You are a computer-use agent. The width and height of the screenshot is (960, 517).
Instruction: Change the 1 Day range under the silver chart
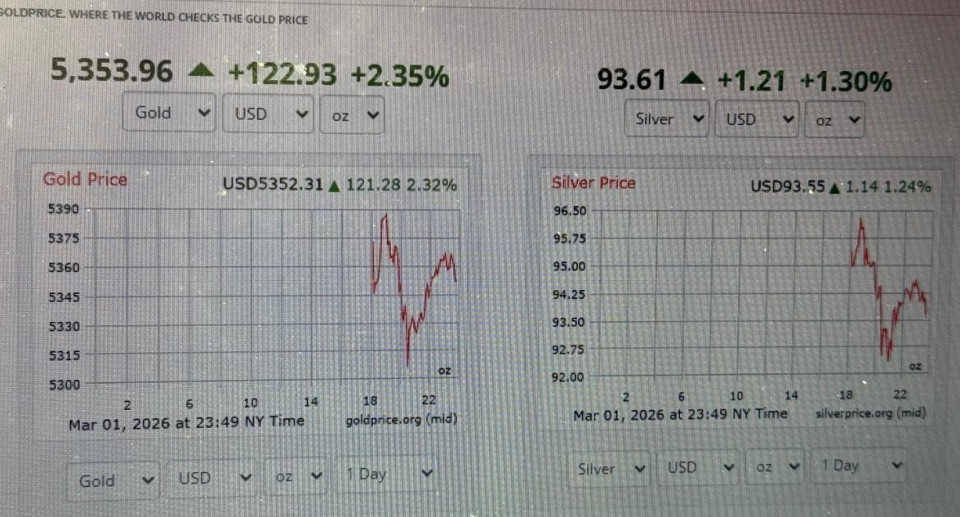click(x=860, y=466)
